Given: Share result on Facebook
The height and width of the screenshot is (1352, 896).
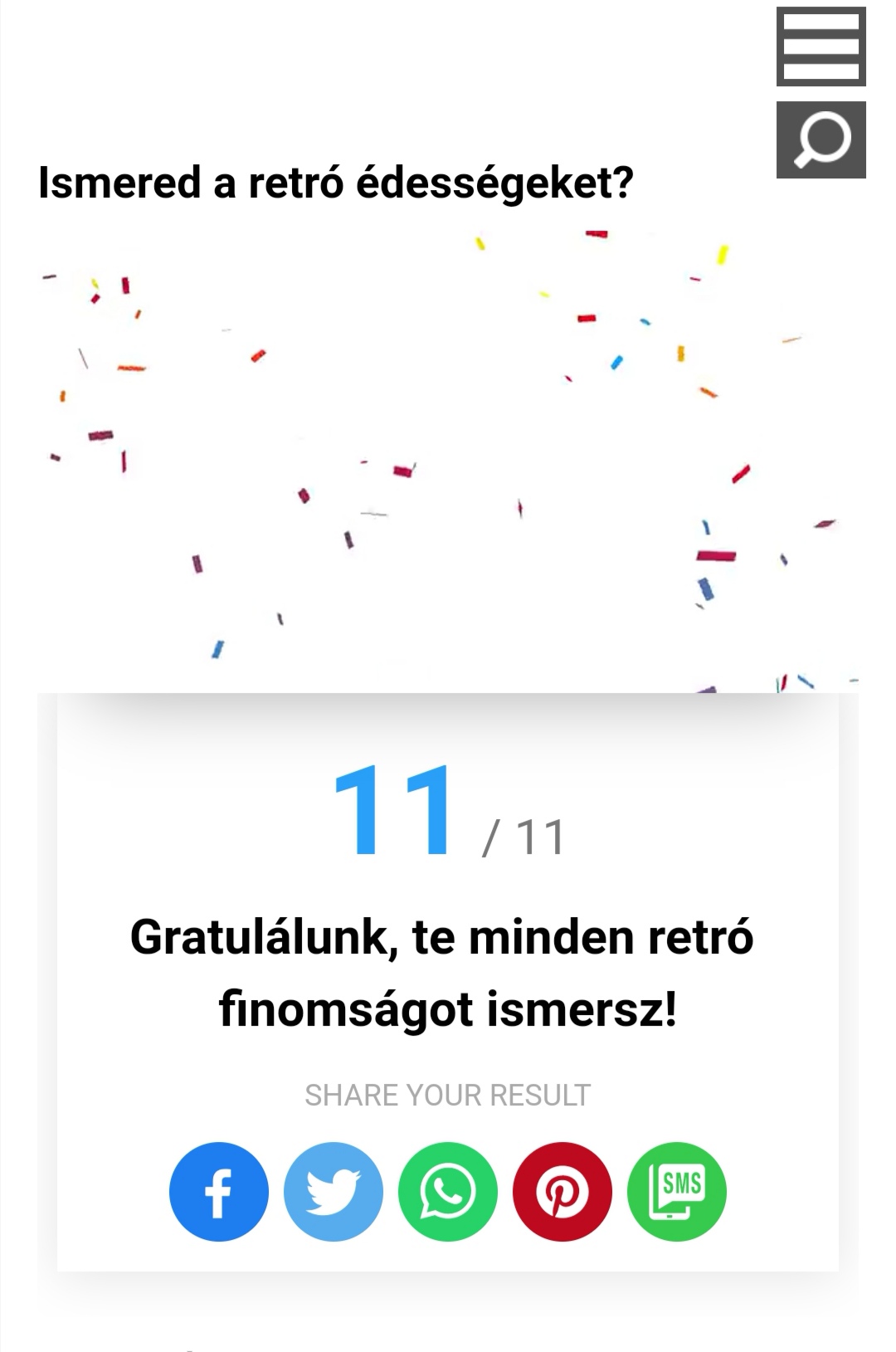Looking at the screenshot, I should [218, 1191].
